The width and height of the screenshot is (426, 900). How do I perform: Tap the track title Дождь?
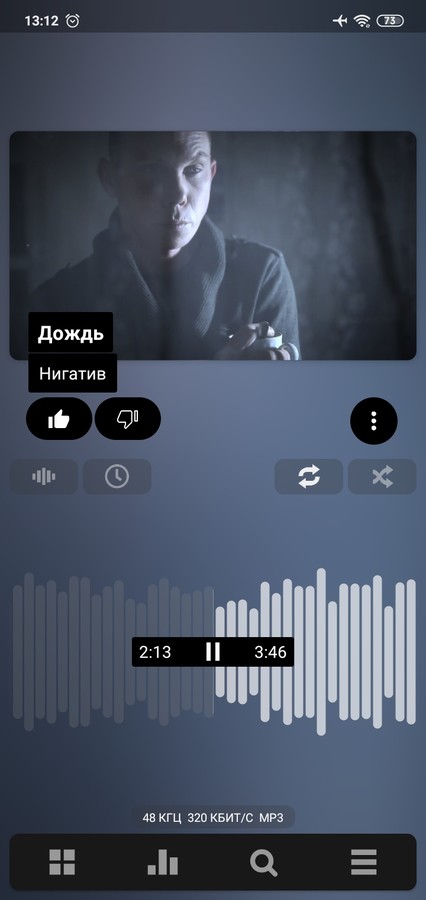click(x=71, y=333)
